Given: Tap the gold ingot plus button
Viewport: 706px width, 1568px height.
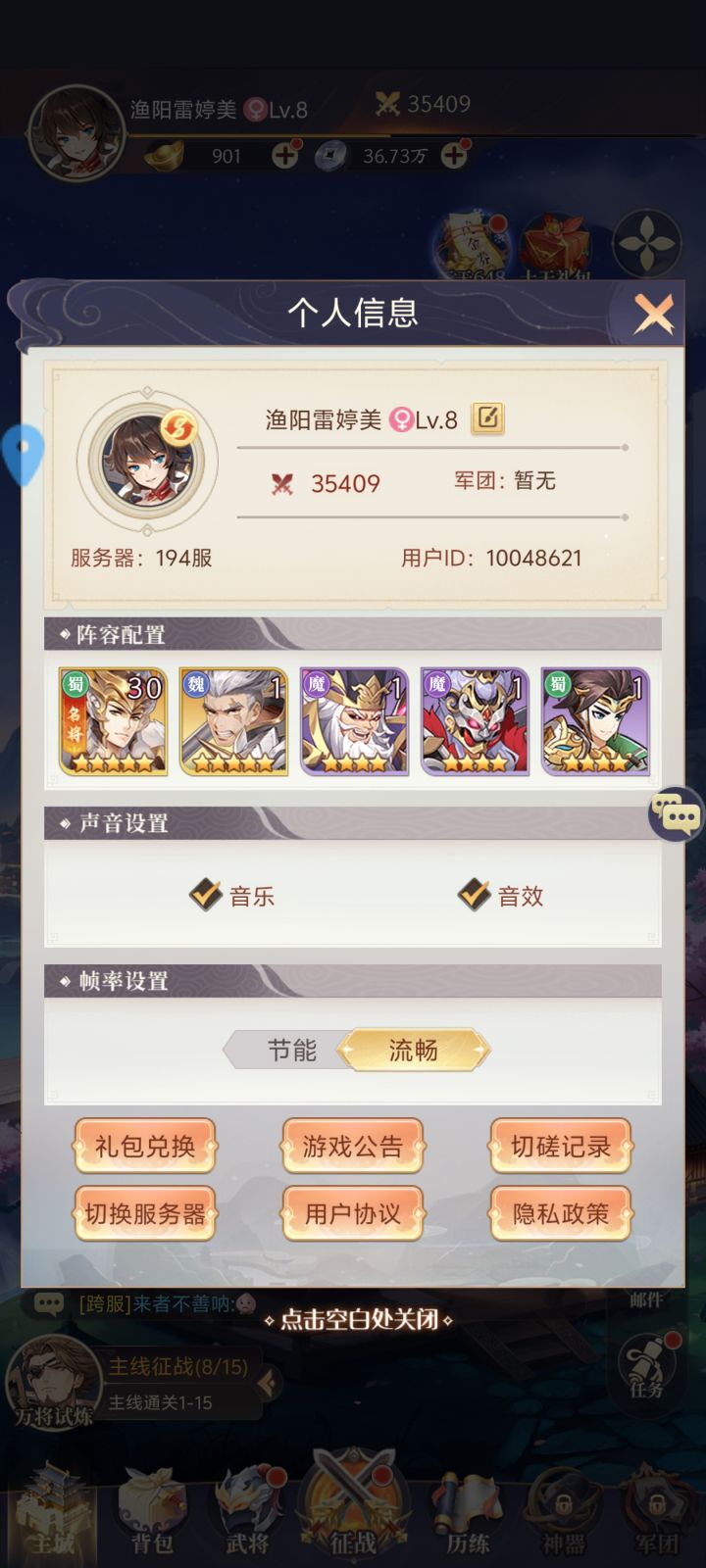Looking at the screenshot, I should point(284,155).
